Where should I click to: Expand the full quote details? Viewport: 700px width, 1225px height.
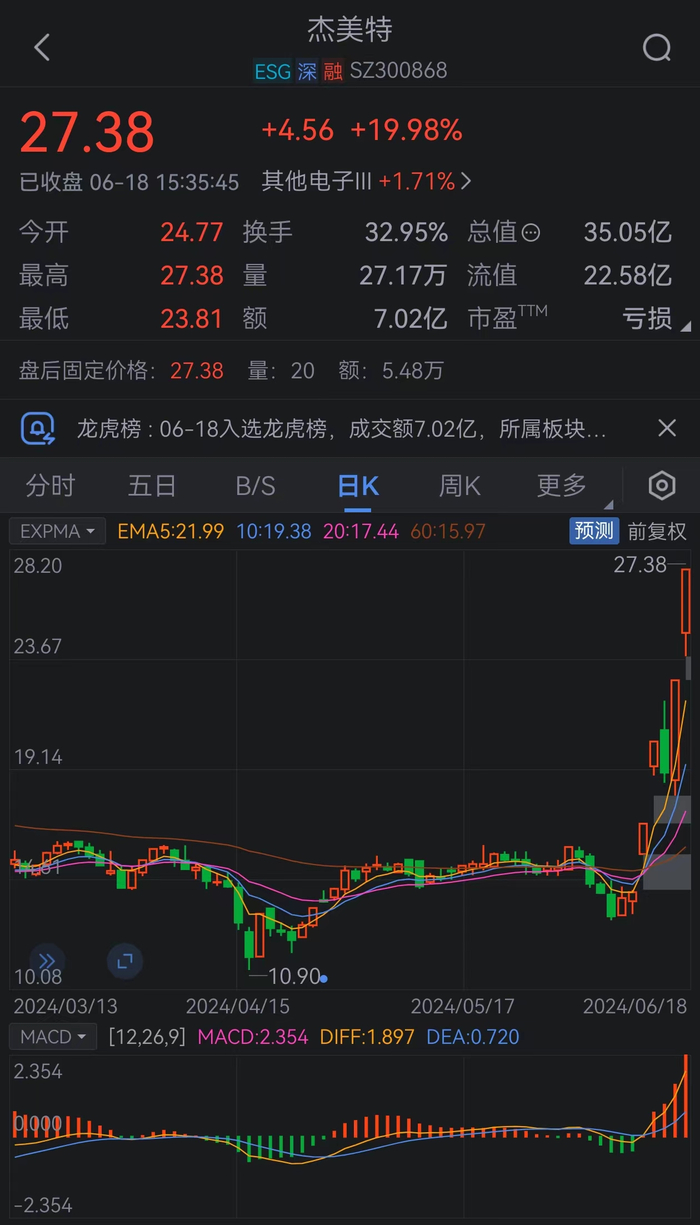click(686, 327)
